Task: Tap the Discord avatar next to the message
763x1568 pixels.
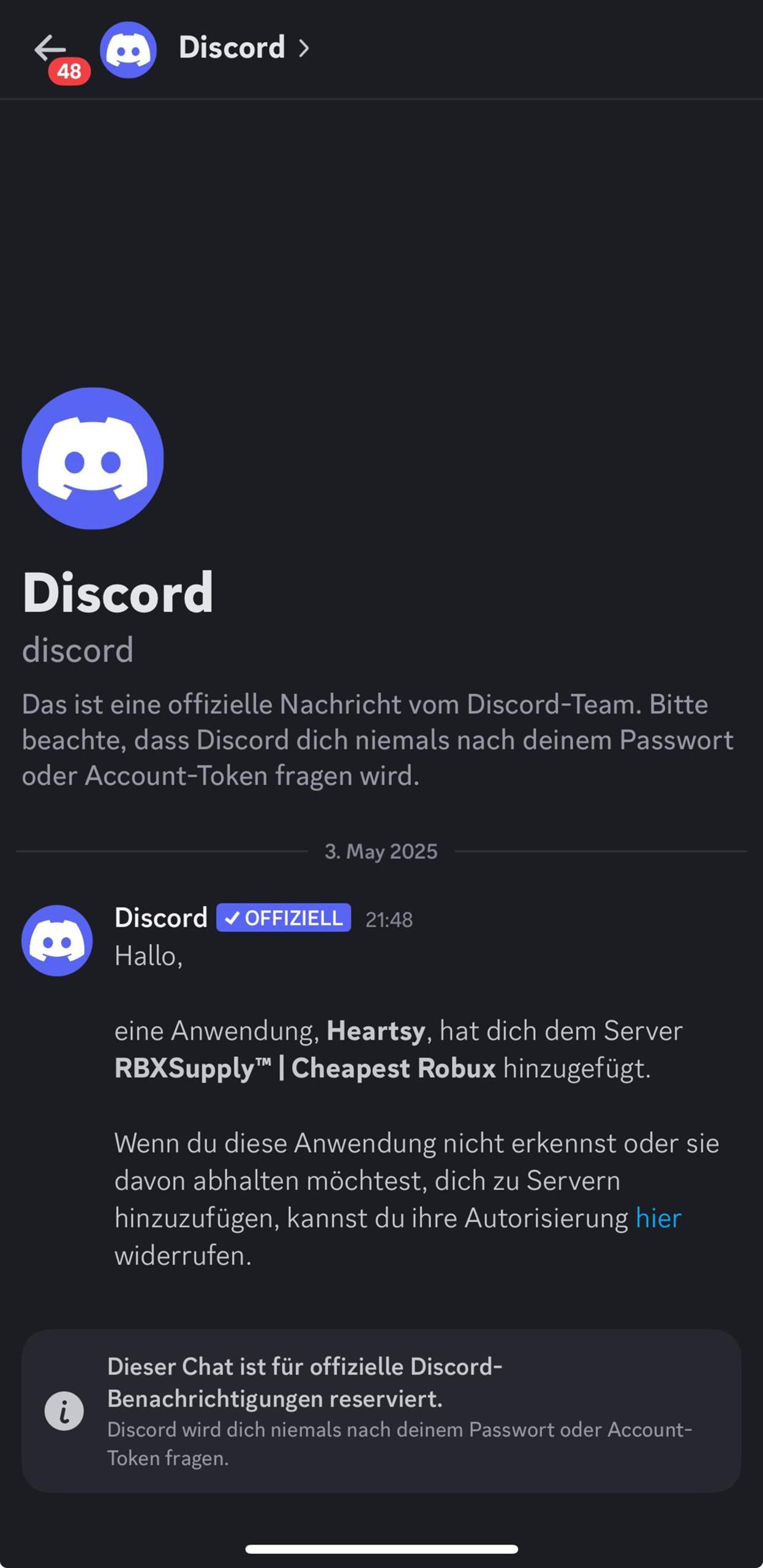Action: tap(57, 942)
